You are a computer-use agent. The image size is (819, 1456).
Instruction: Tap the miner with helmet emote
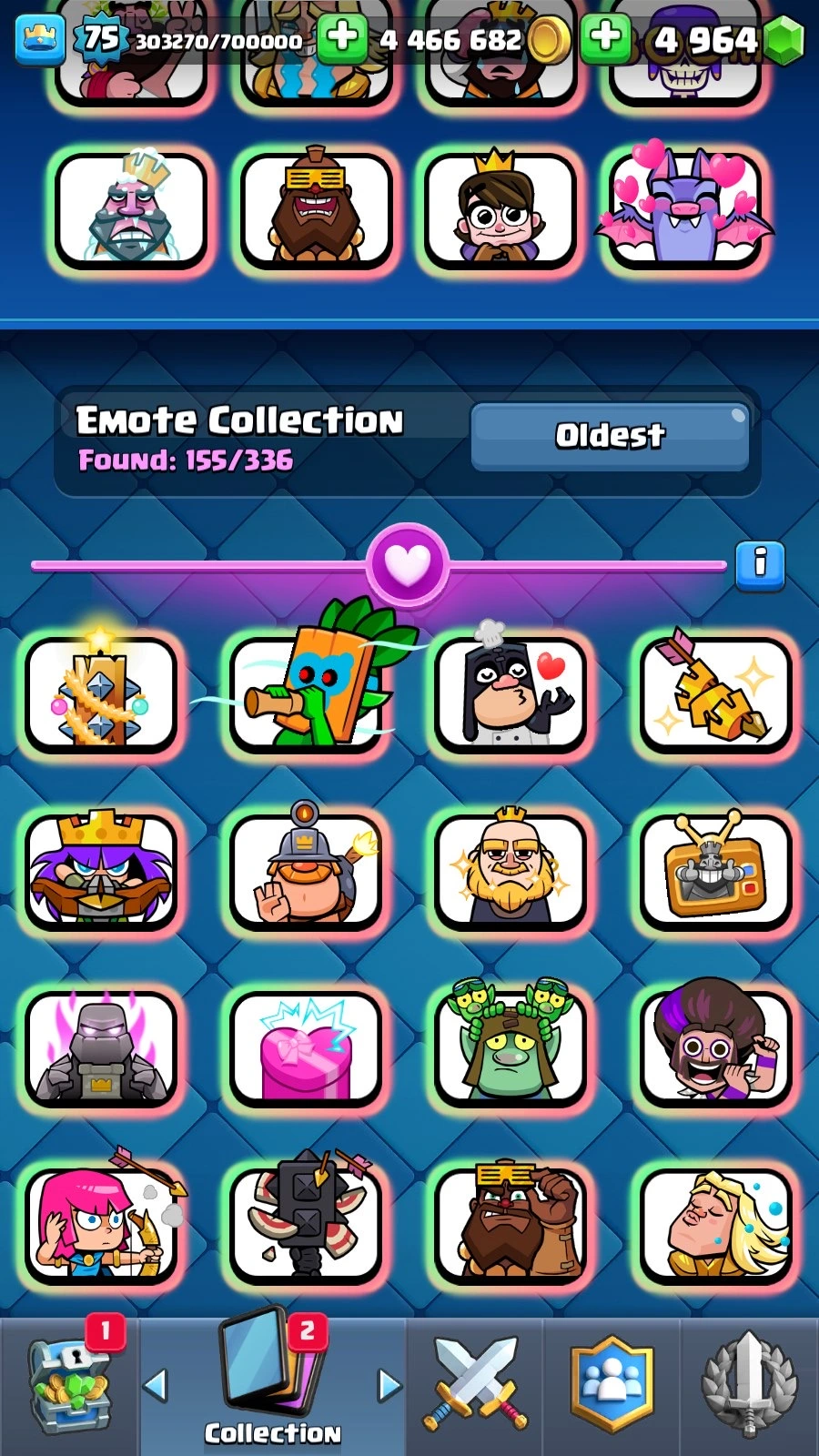(306, 870)
